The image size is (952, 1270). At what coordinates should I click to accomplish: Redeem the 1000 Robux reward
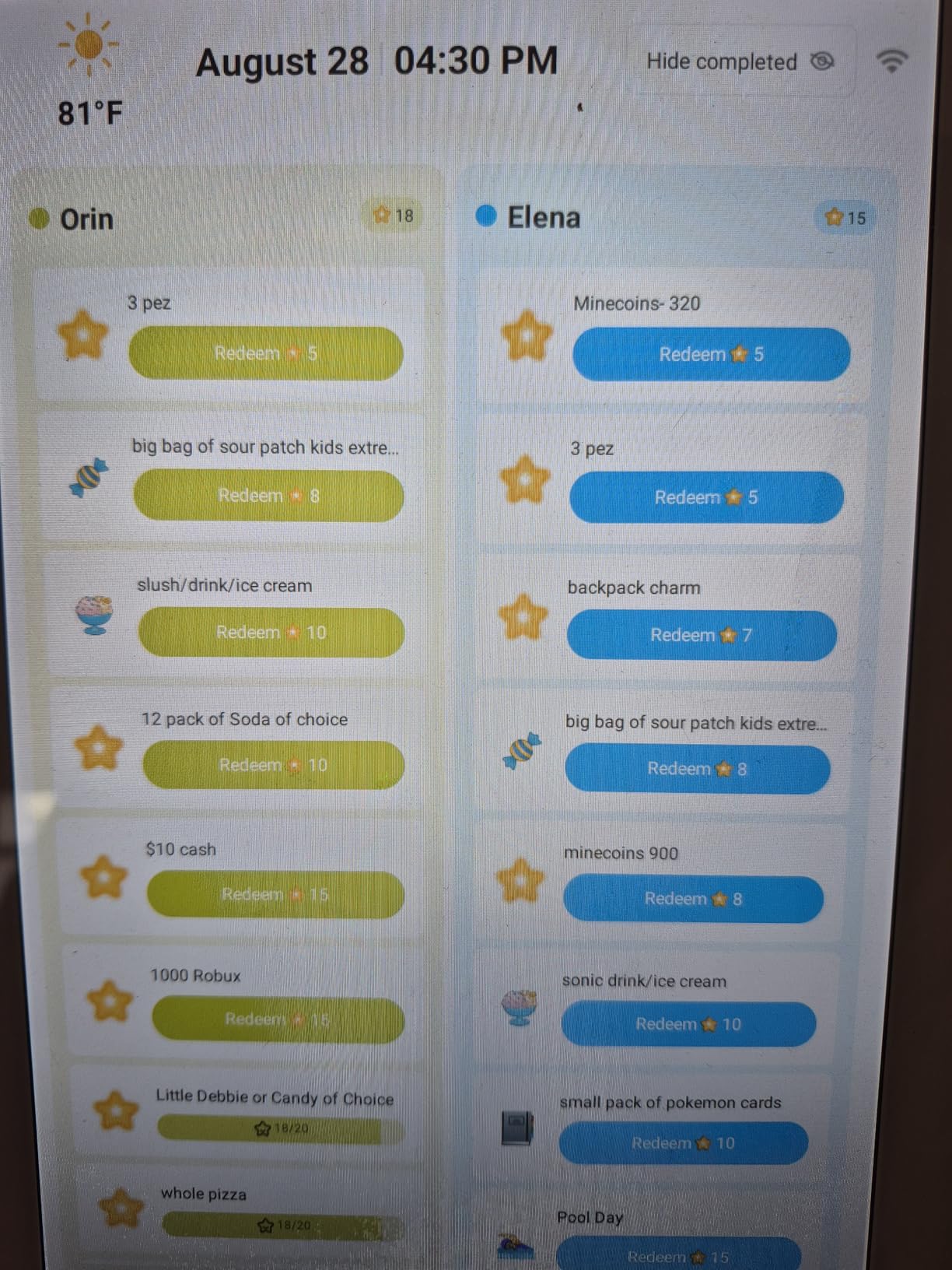[x=278, y=1019]
